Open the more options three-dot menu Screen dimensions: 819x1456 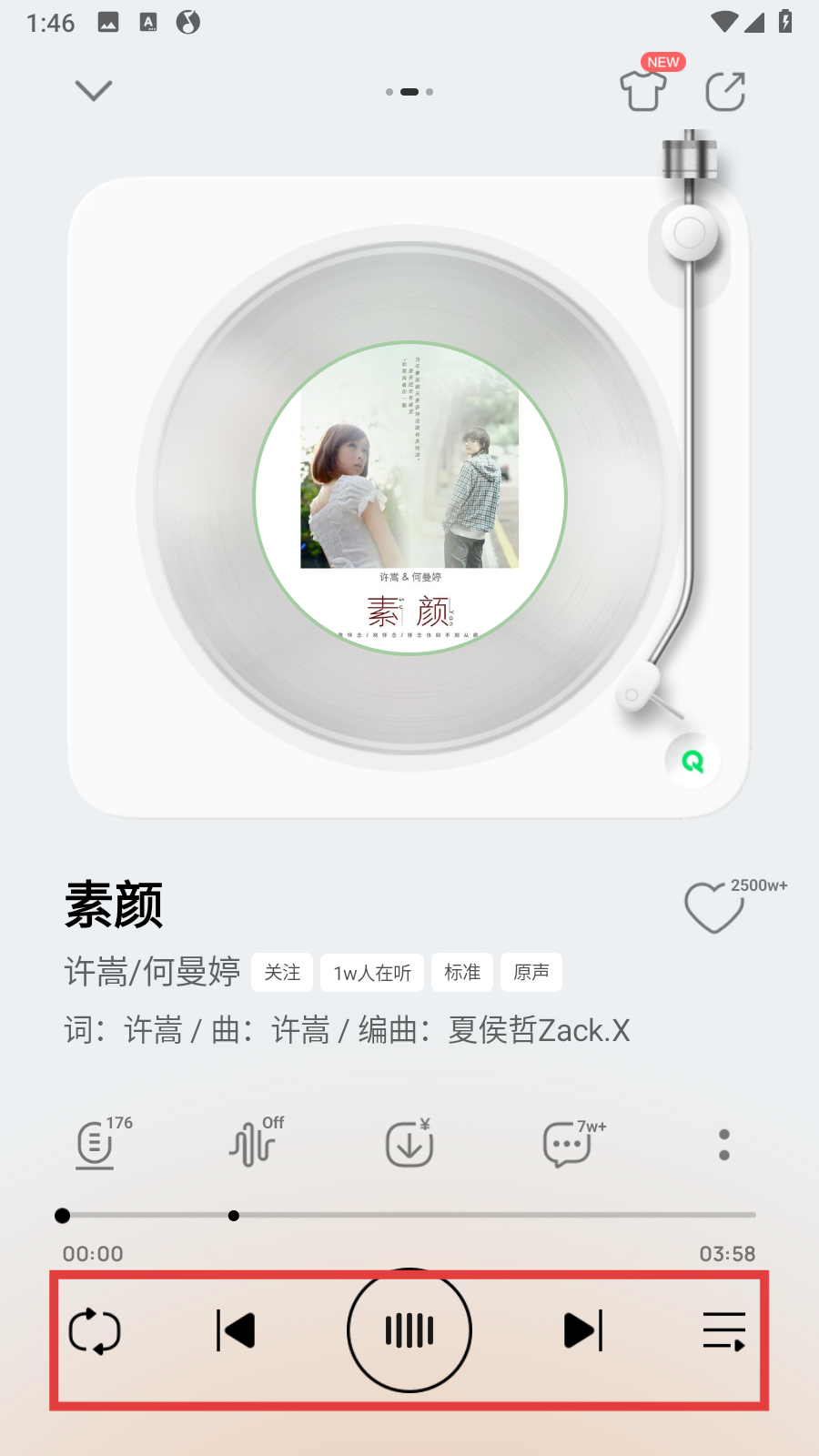[x=724, y=1144]
